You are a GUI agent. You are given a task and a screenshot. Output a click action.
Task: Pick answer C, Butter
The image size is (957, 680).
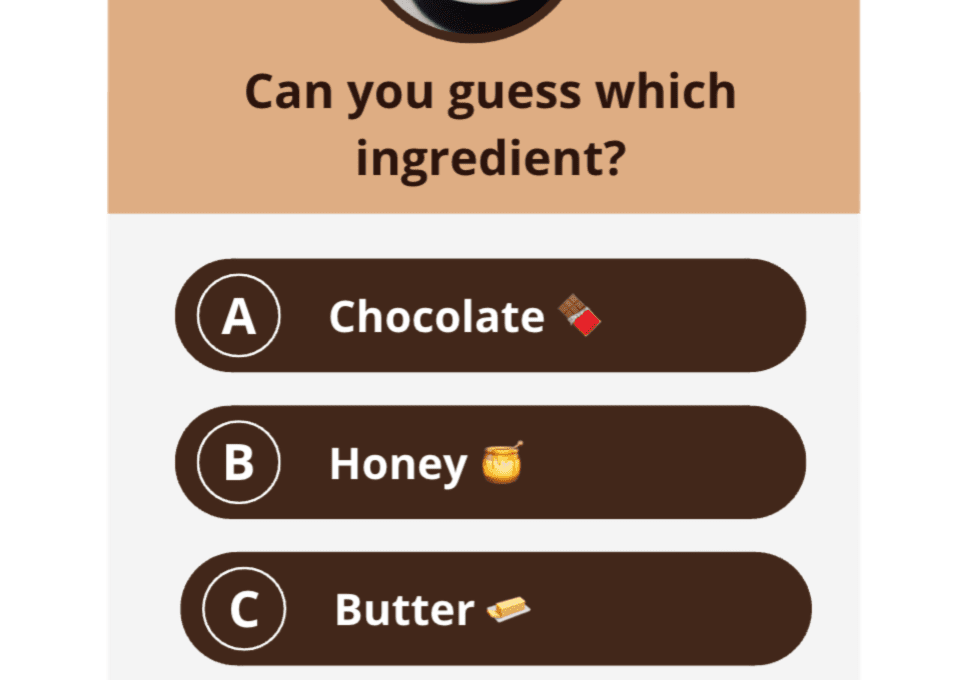pyautogui.click(x=495, y=609)
